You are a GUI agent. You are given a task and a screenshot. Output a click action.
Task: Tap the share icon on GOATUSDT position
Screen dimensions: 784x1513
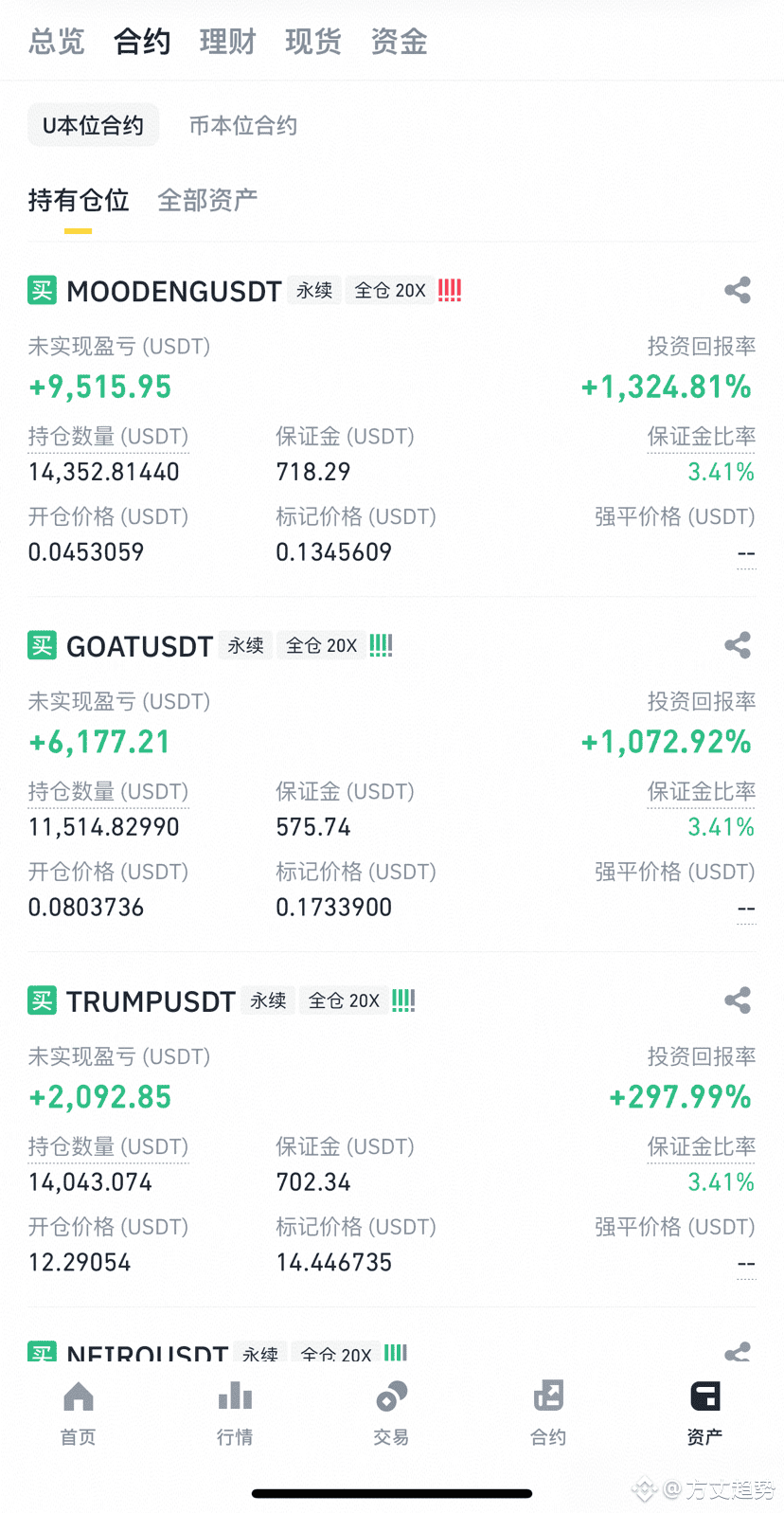[738, 645]
